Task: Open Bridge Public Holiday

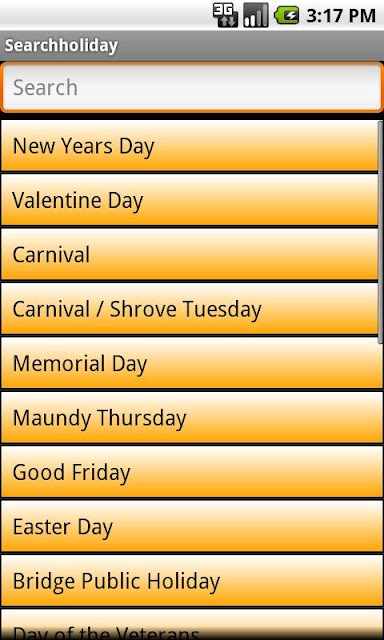Action: (190, 580)
